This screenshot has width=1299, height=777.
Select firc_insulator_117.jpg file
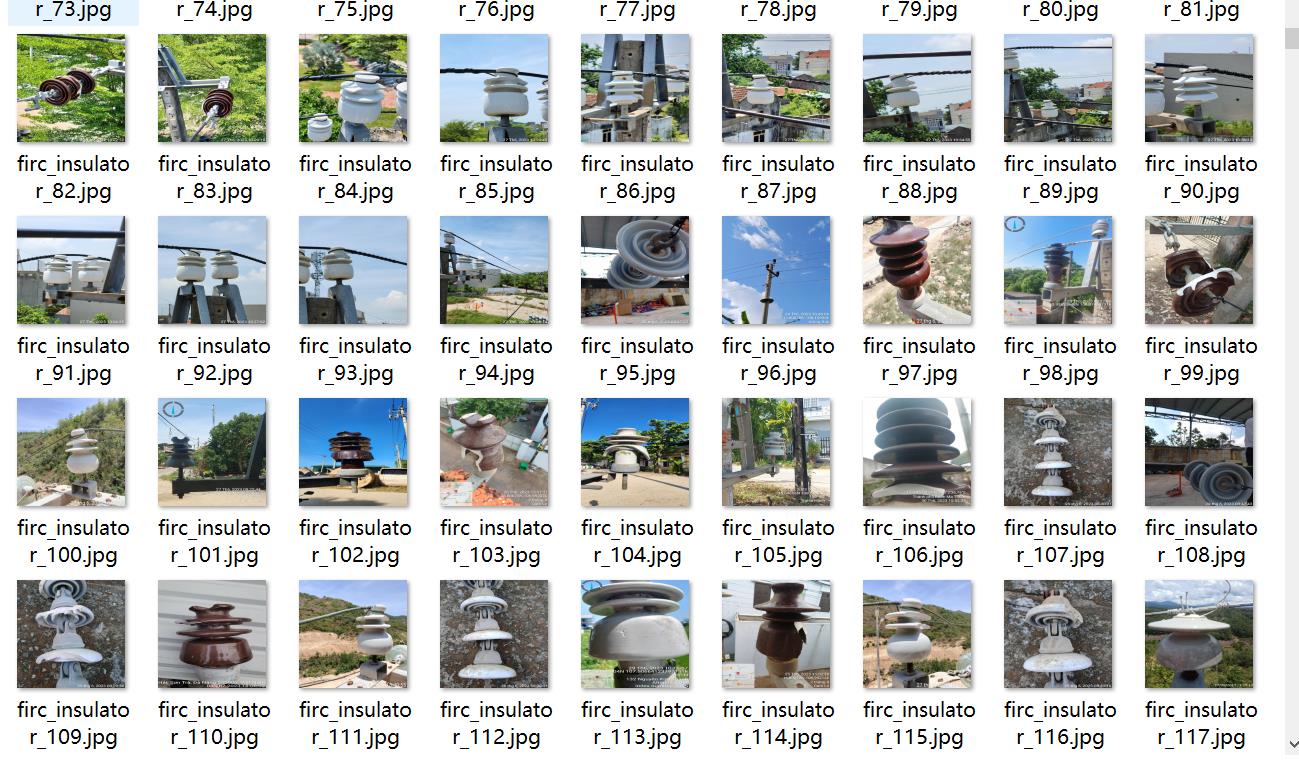1199,634
